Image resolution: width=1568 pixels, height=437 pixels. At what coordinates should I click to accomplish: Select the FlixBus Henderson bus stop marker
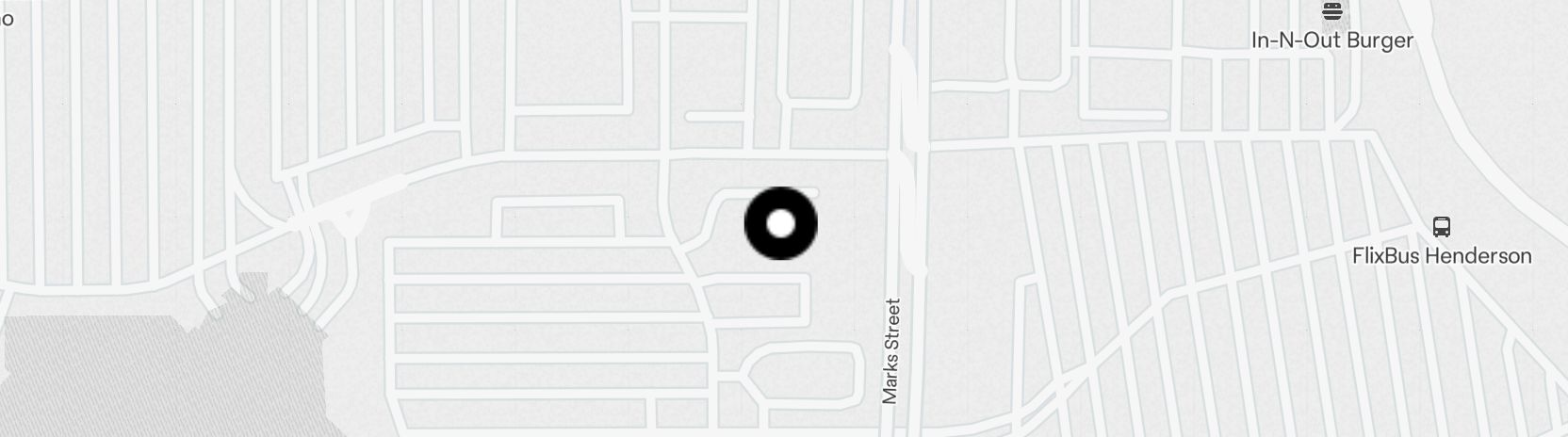[x=1442, y=226]
